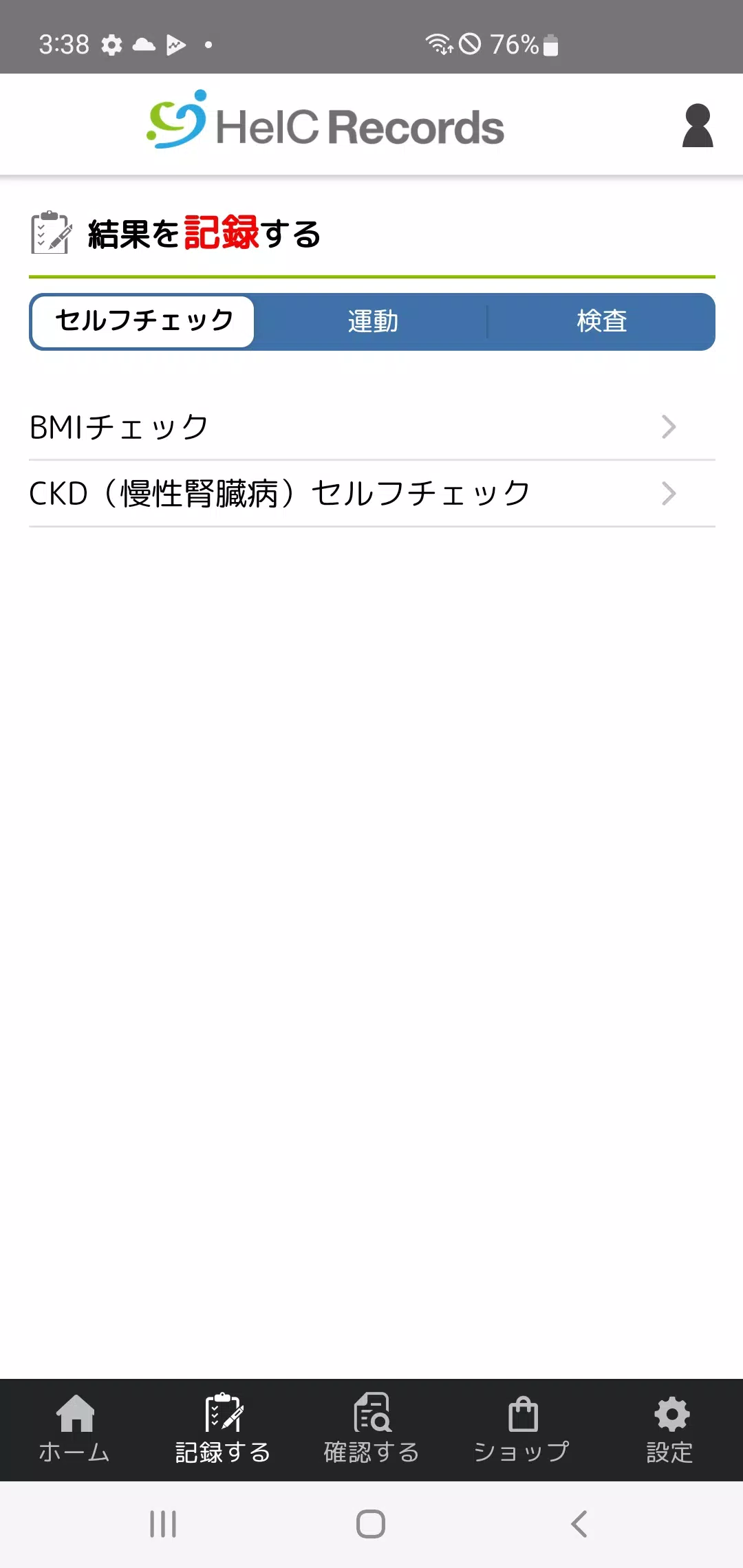Open the user profile icon
743x1568 pixels.
[x=697, y=125]
